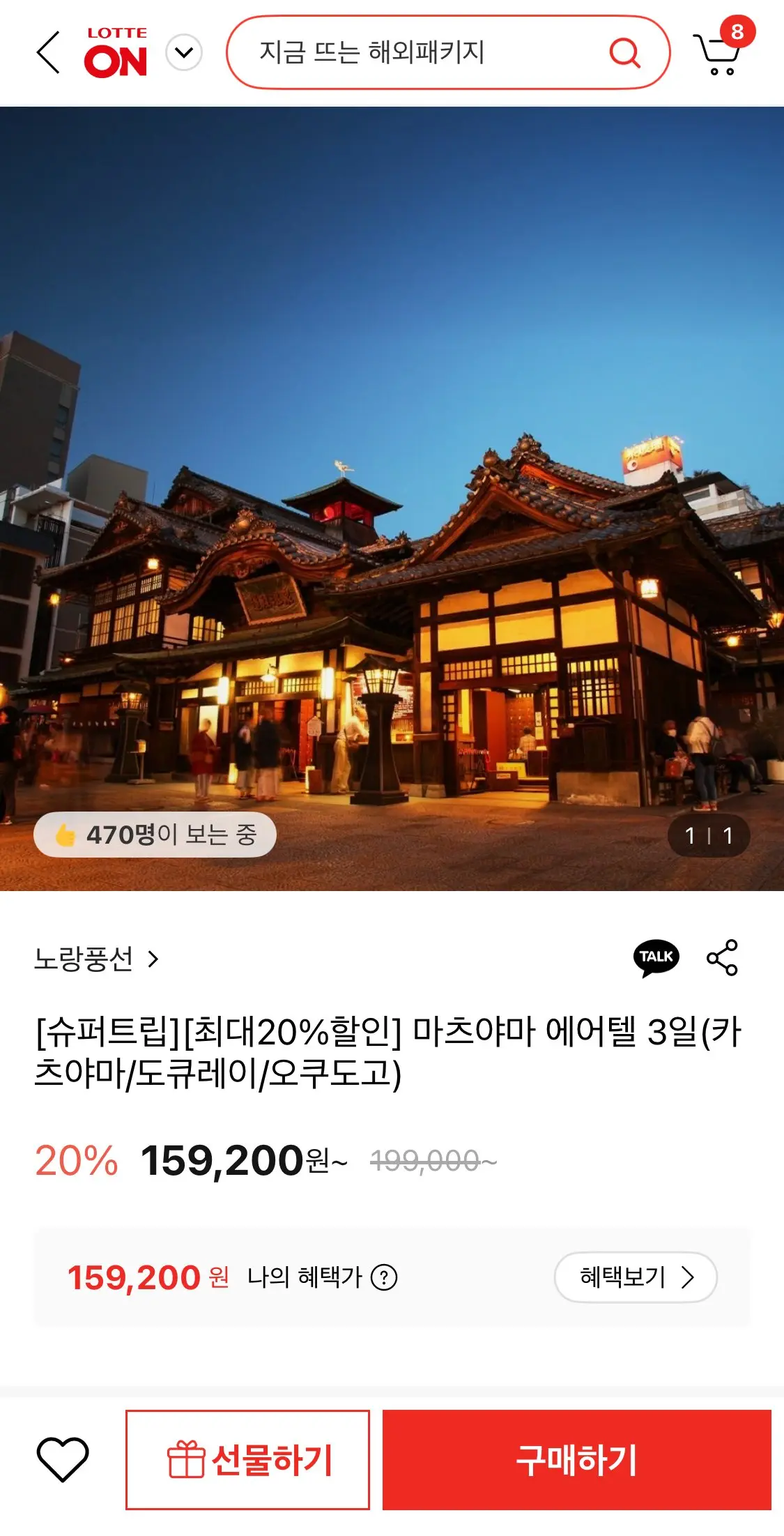Tap the red 구매하기 purchase button
The image size is (784, 1536).
click(576, 1460)
